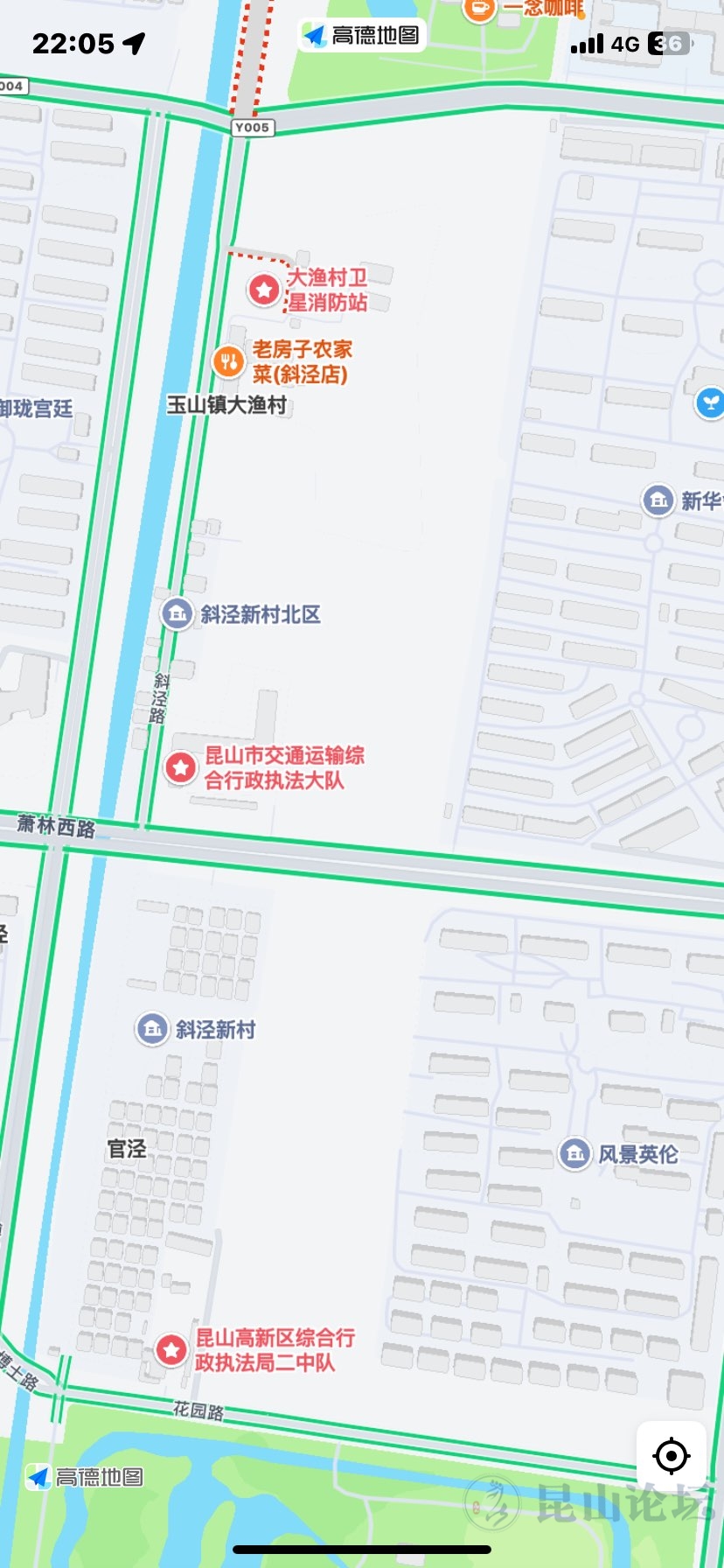
Task: Open the 风景英伦 residential marker
Action: point(574,1153)
